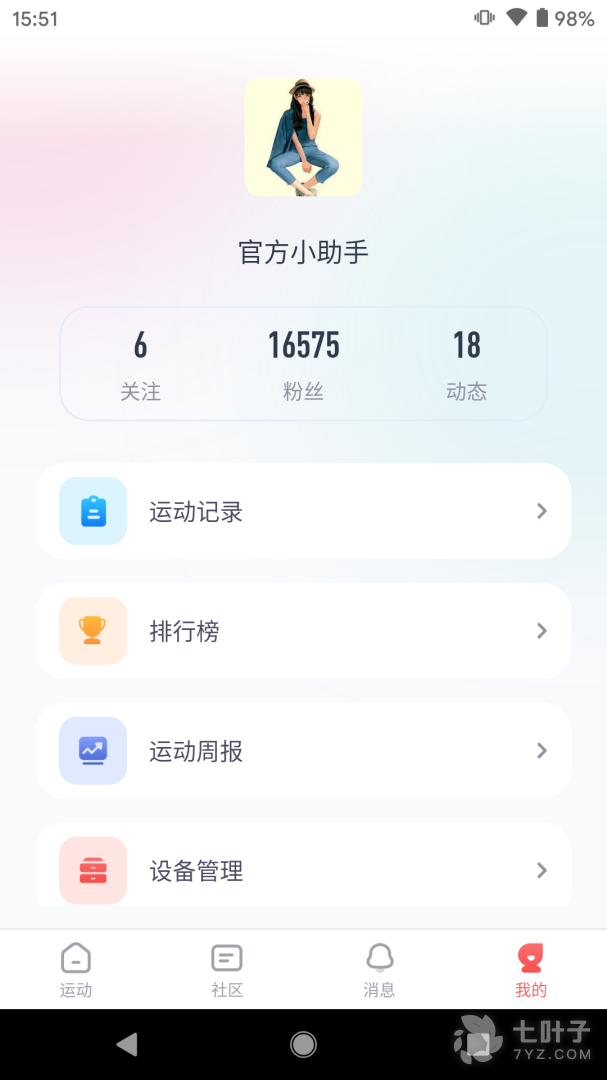
Task: Open 运动记录 exercise records
Action: point(303,511)
